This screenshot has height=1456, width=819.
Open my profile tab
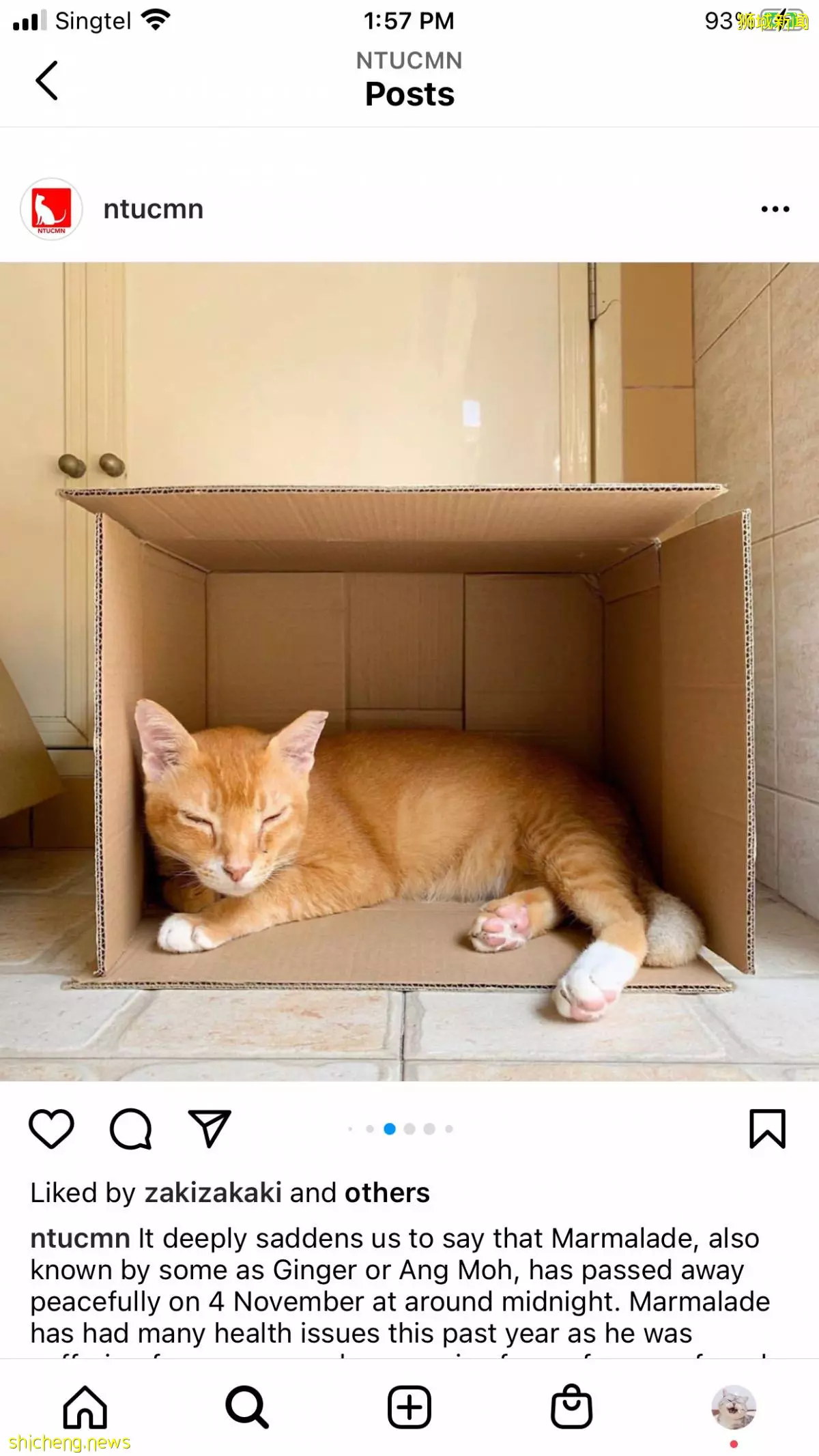point(734,1407)
